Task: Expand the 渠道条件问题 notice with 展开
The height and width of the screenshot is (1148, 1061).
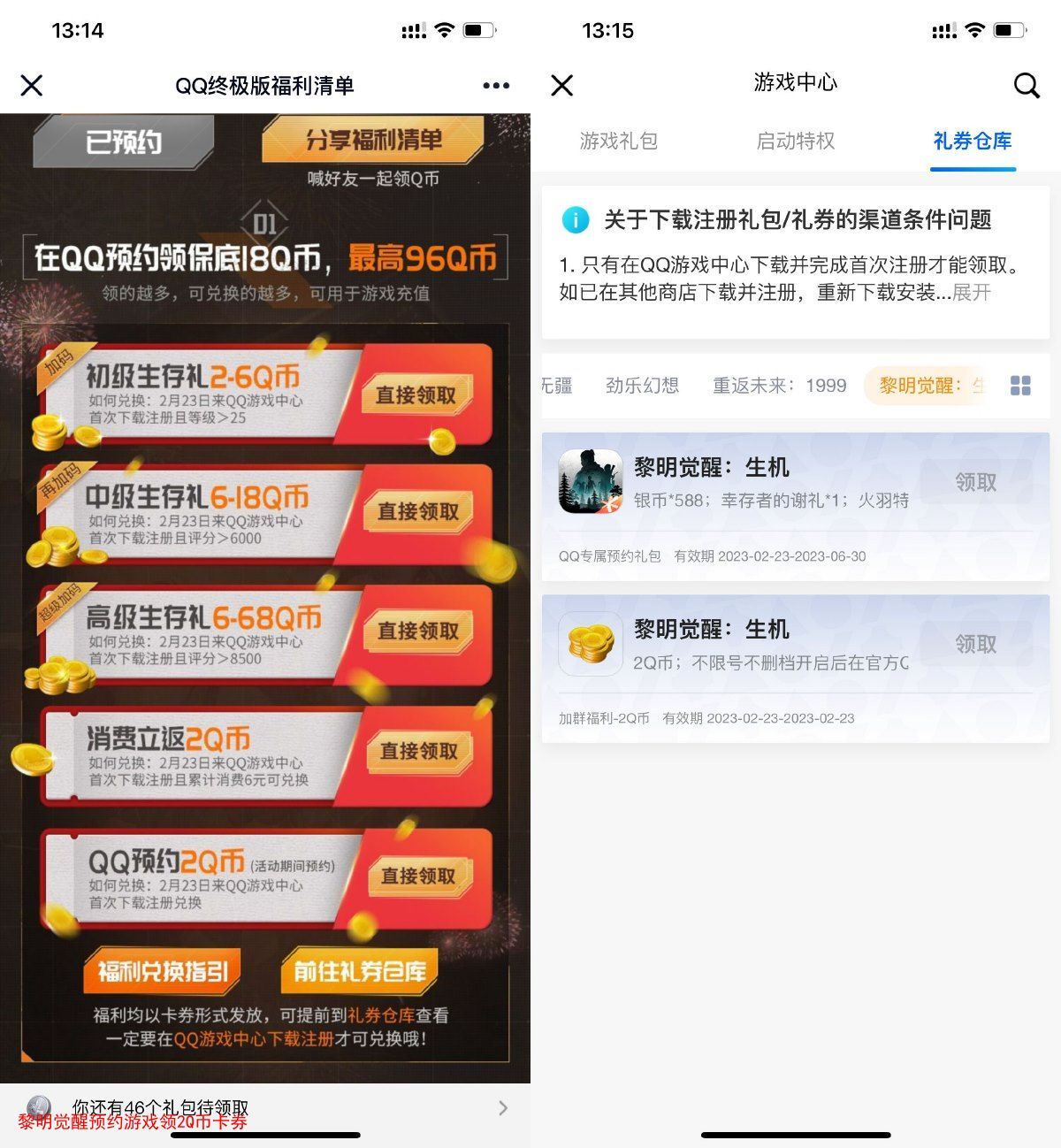Action: point(971,292)
